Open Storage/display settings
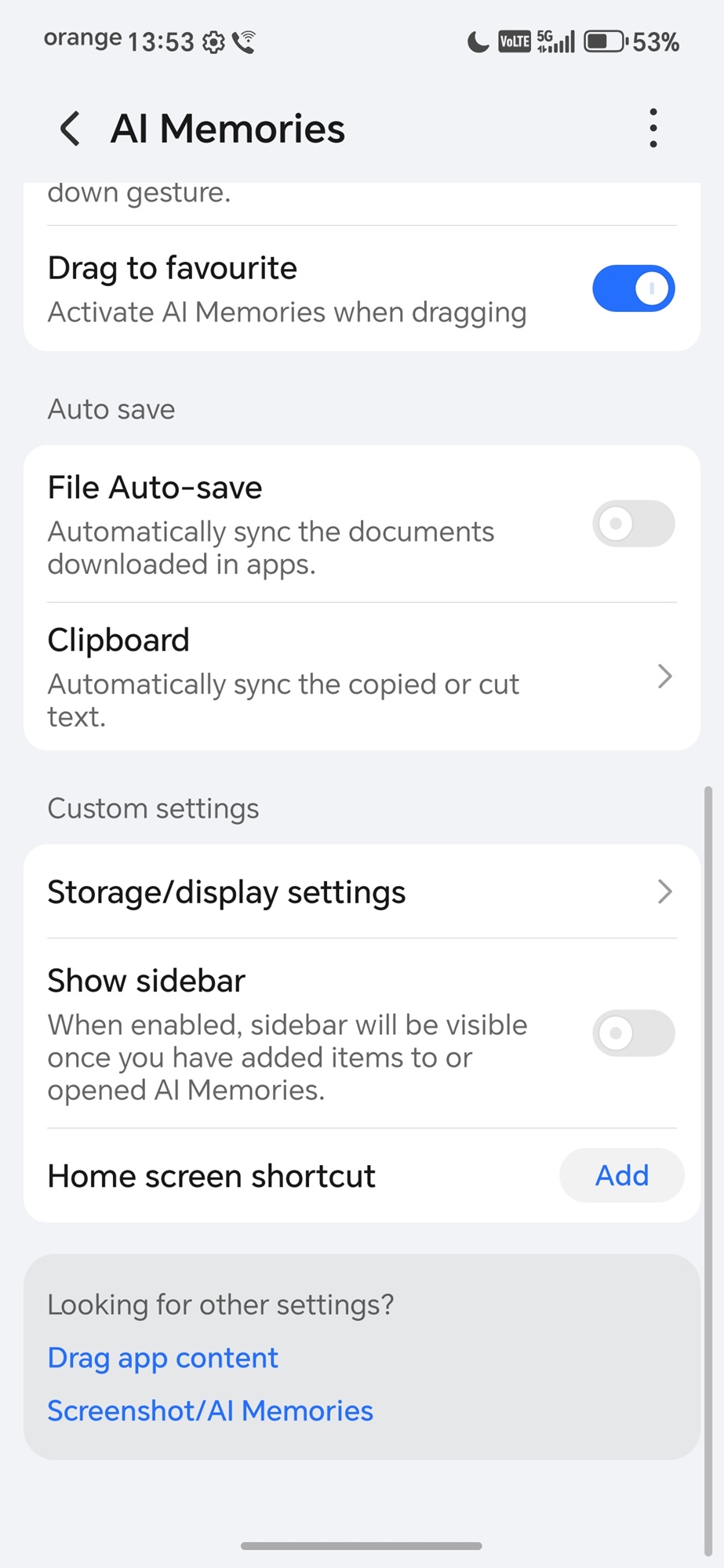The height and width of the screenshot is (1568, 724). 361,892
